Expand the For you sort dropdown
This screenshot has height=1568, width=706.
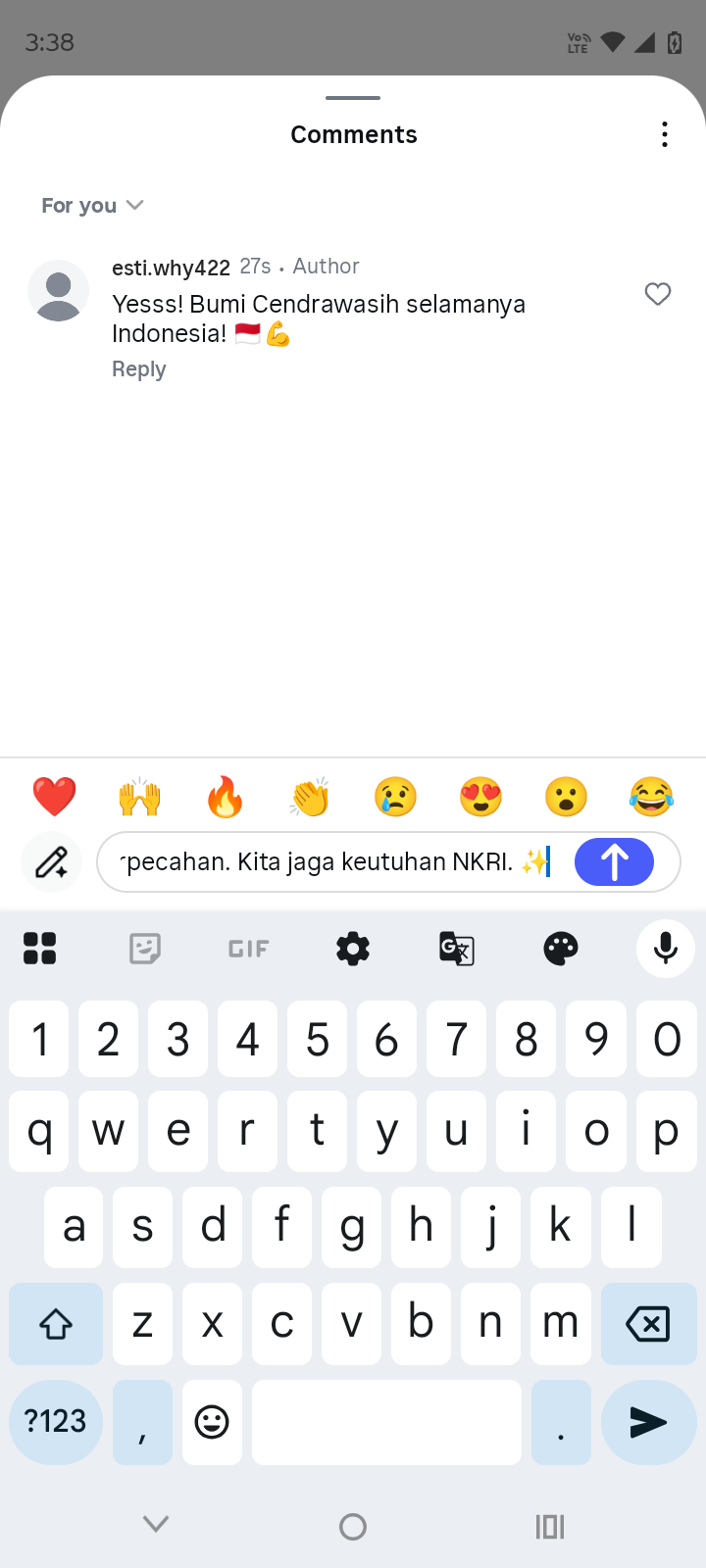tap(93, 206)
